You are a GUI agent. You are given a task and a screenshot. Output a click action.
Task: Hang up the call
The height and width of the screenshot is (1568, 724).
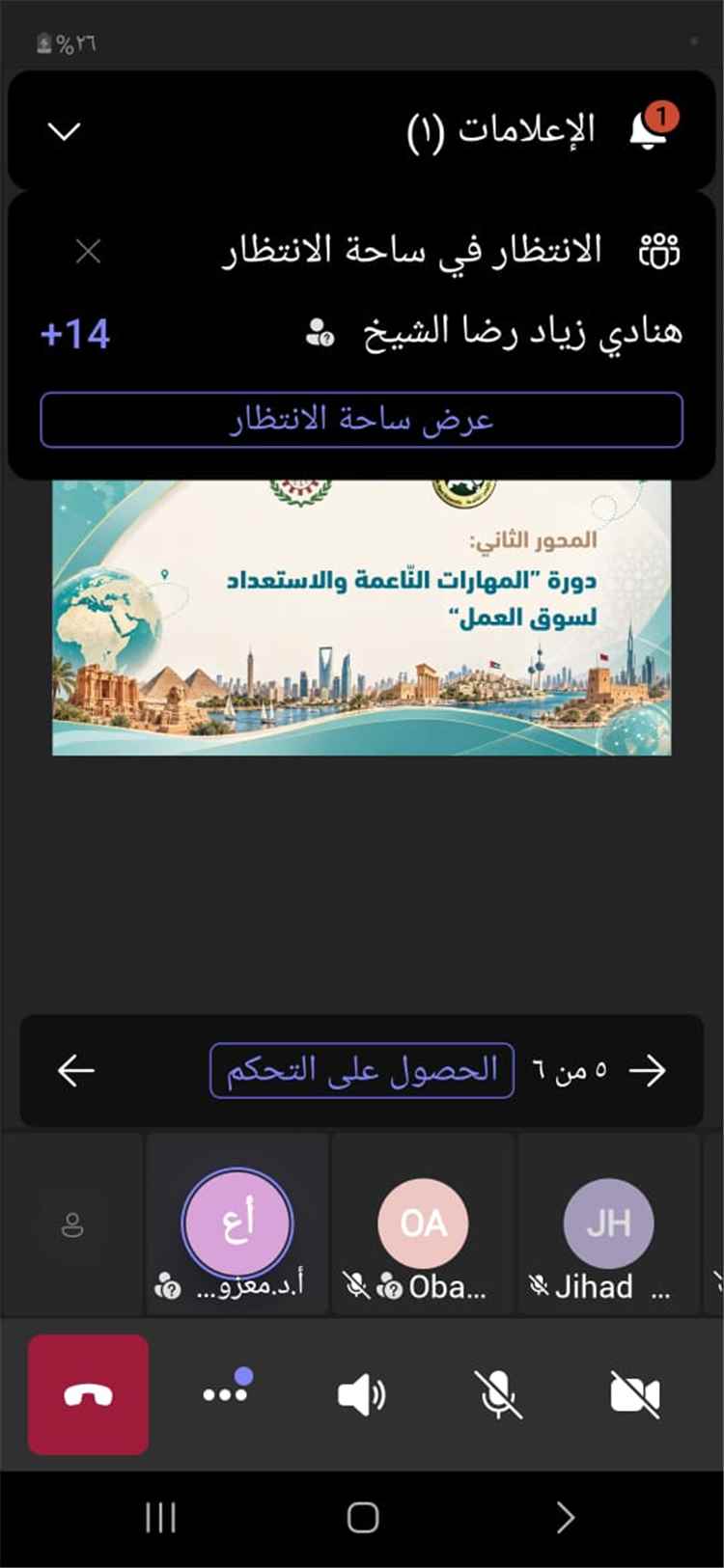(88, 1394)
